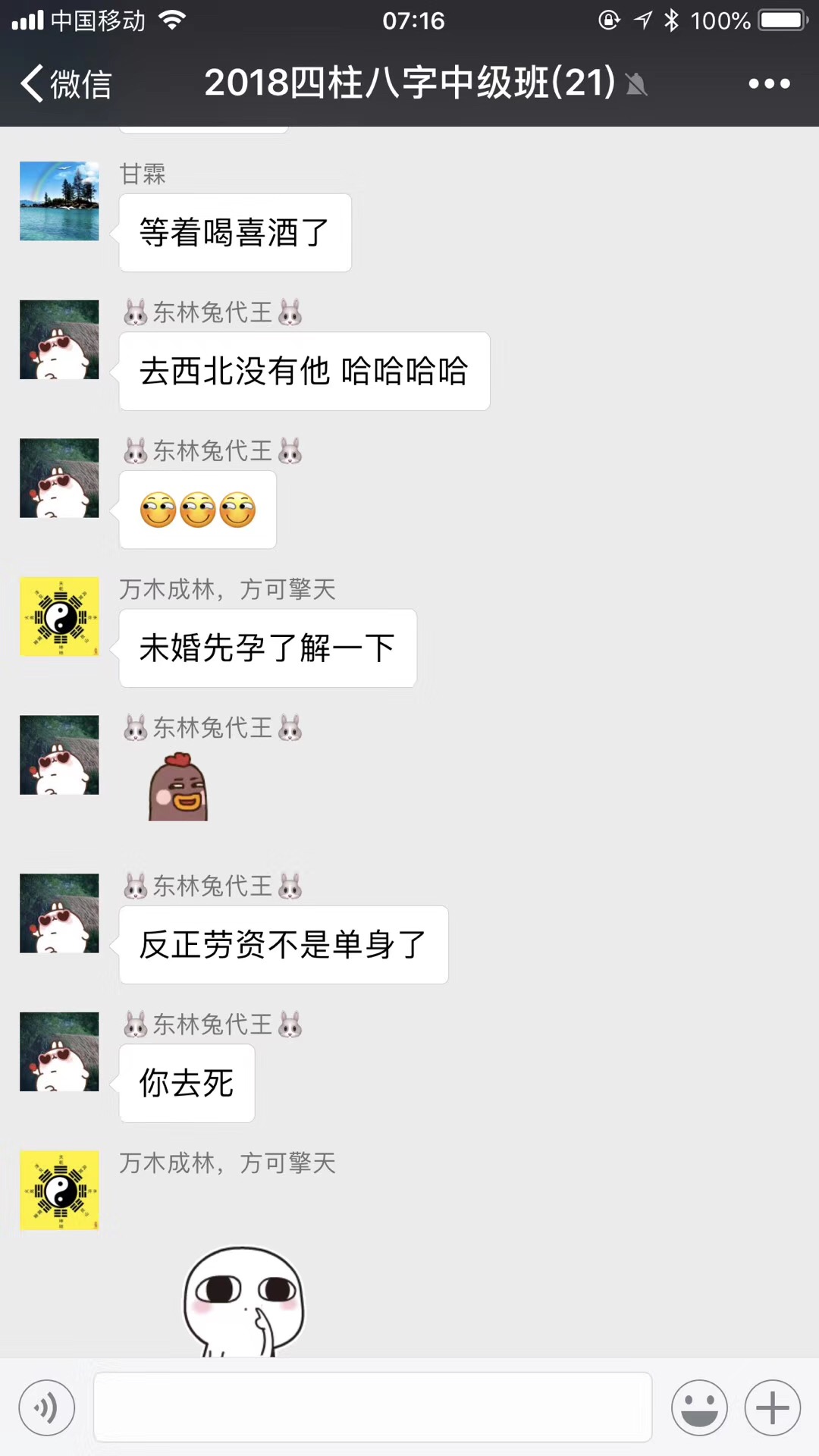Screen dimensions: 819x1456
Task: Open the group chat info menu
Action: tap(769, 83)
